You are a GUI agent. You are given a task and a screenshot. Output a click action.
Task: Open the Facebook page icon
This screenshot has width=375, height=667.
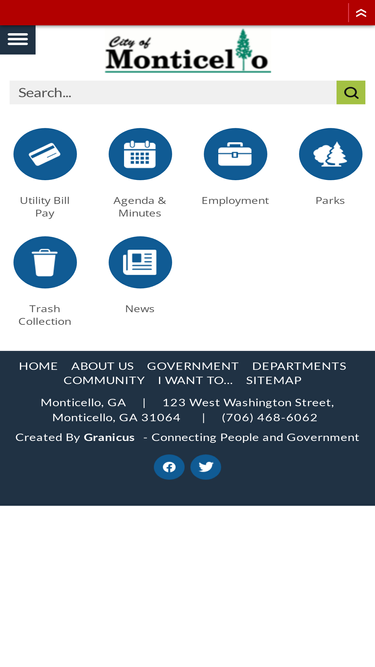(169, 467)
